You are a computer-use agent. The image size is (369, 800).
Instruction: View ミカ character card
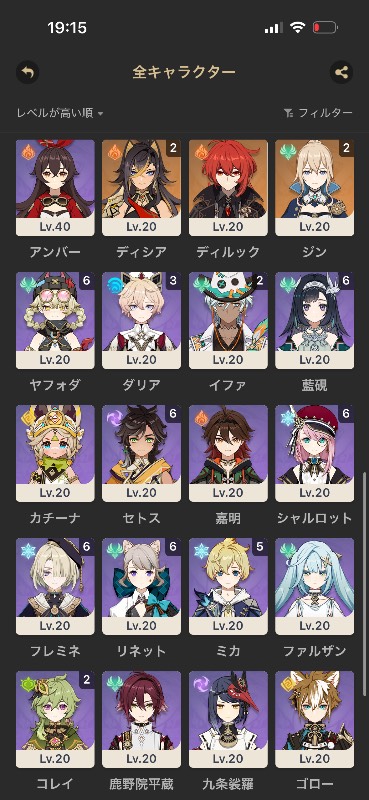pyautogui.click(x=228, y=586)
